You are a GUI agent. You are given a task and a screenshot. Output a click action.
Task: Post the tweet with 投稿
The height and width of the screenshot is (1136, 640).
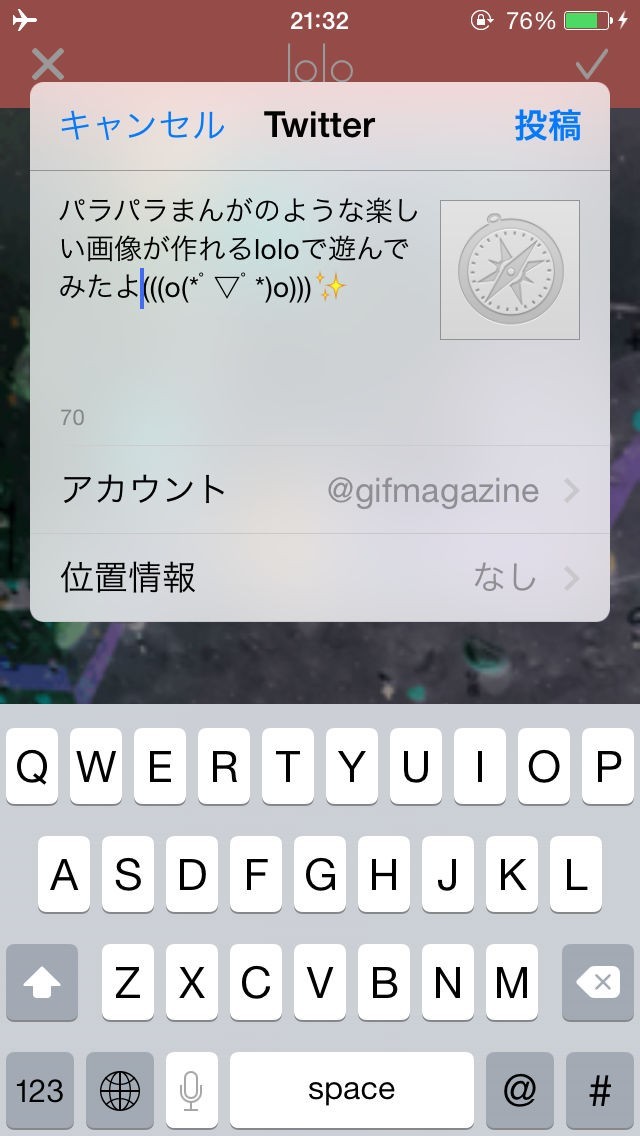547,126
